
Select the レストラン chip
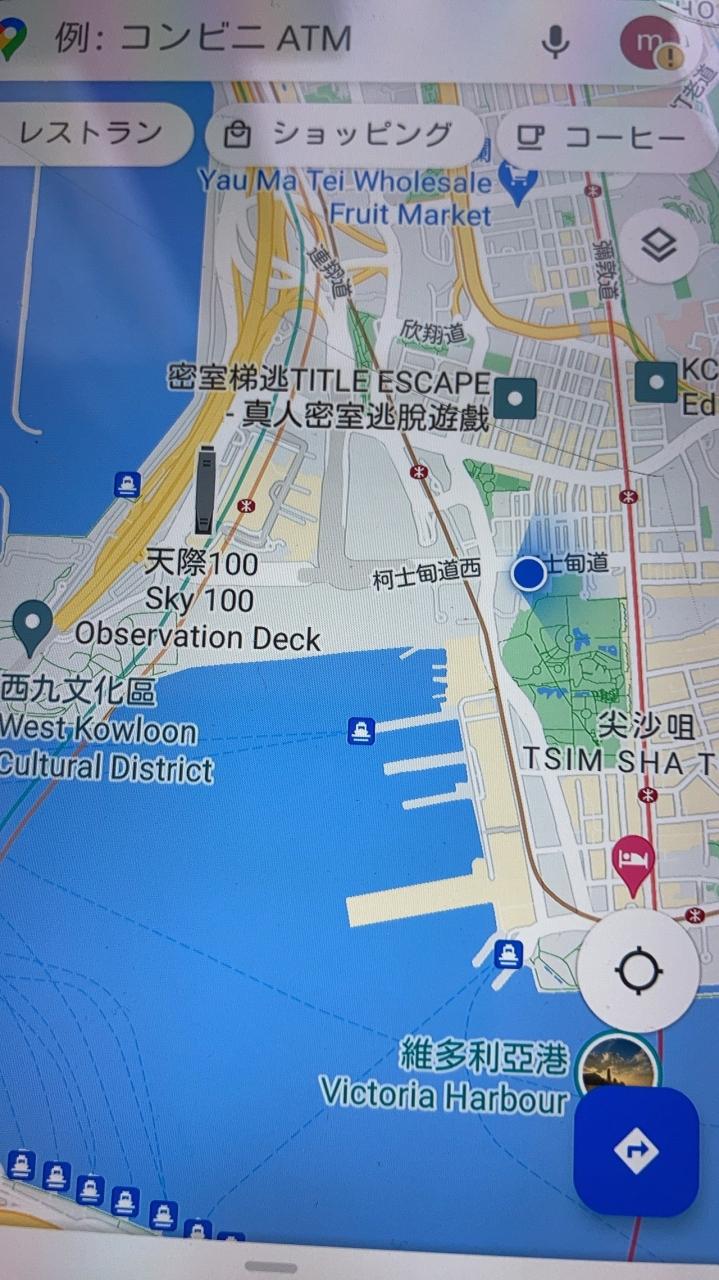92,133
